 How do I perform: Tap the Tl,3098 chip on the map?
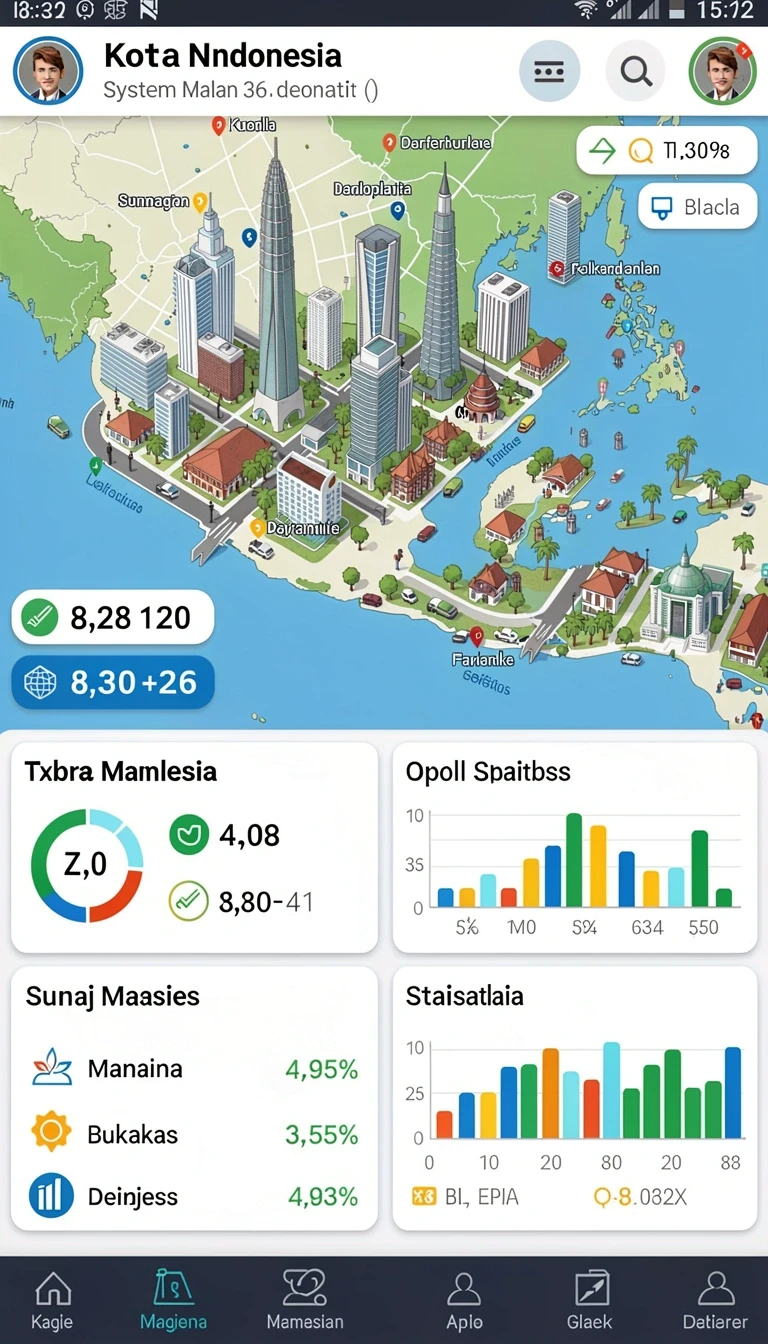[666, 151]
